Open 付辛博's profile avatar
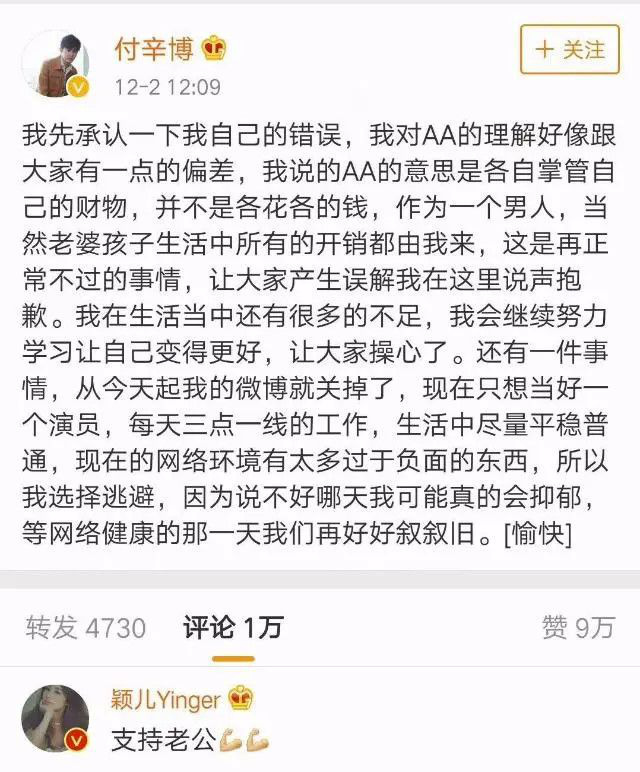The width and height of the screenshot is (640, 772). (x=56, y=62)
